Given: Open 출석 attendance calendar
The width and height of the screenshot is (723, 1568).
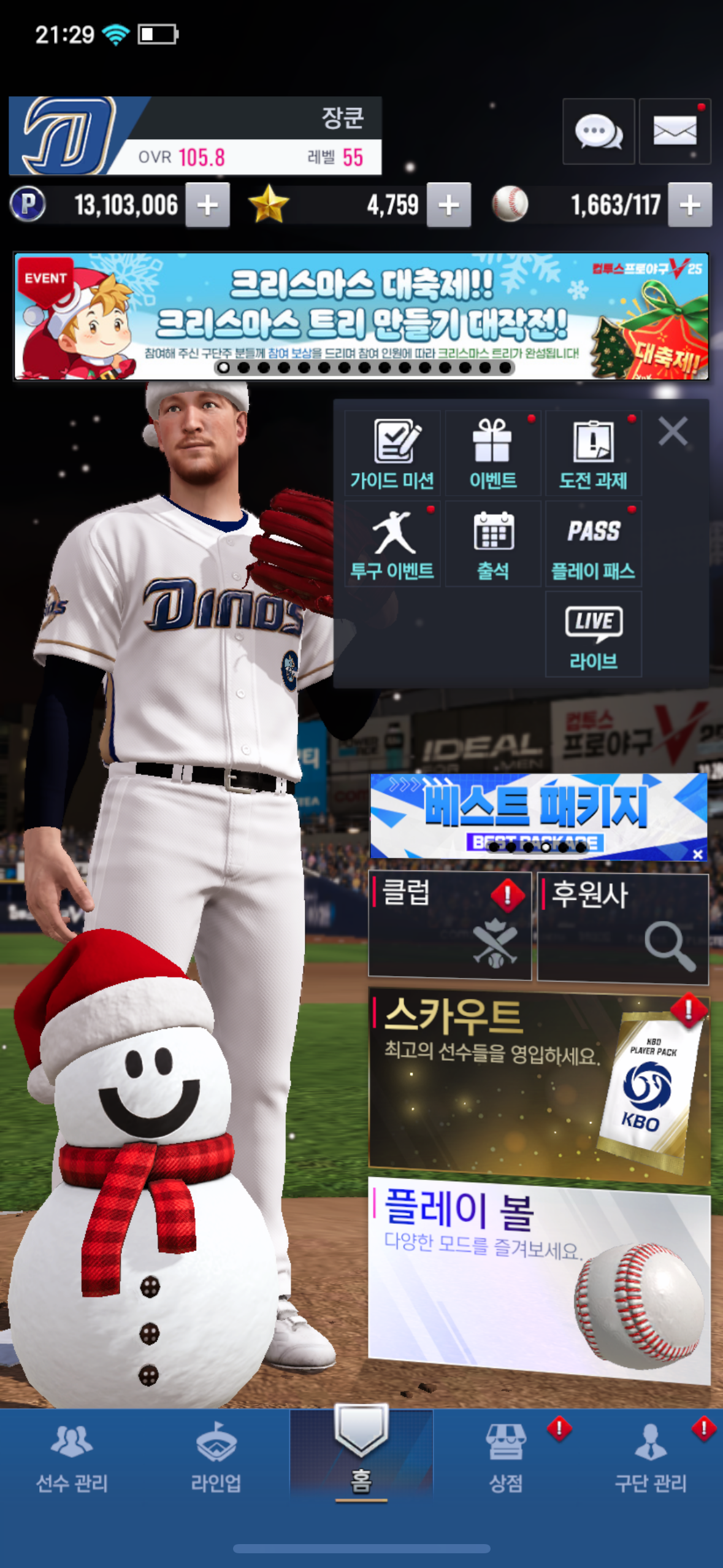Looking at the screenshot, I should click(x=493, y=544).
